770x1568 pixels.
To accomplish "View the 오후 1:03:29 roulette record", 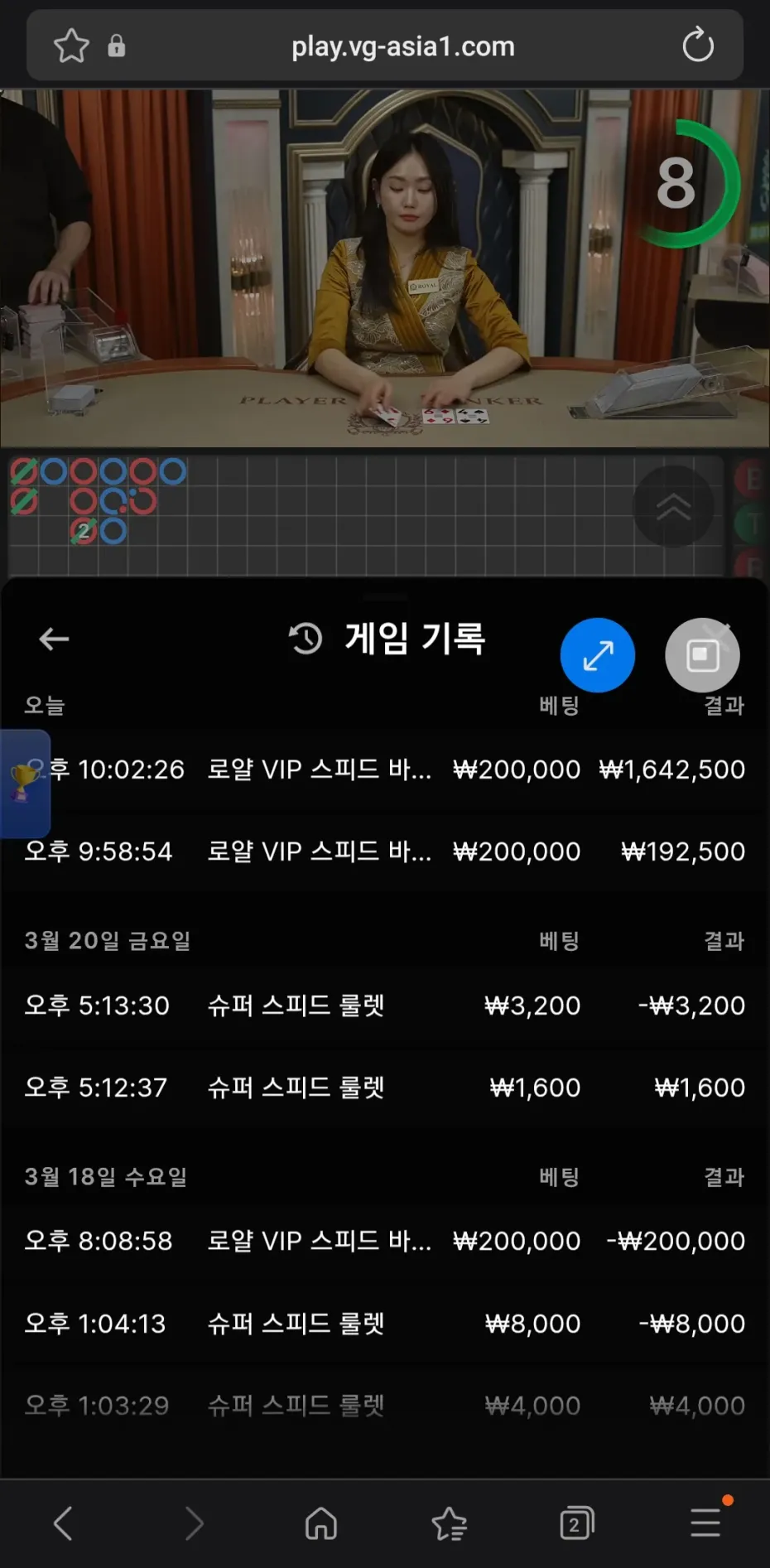I will click(385, 1406).
